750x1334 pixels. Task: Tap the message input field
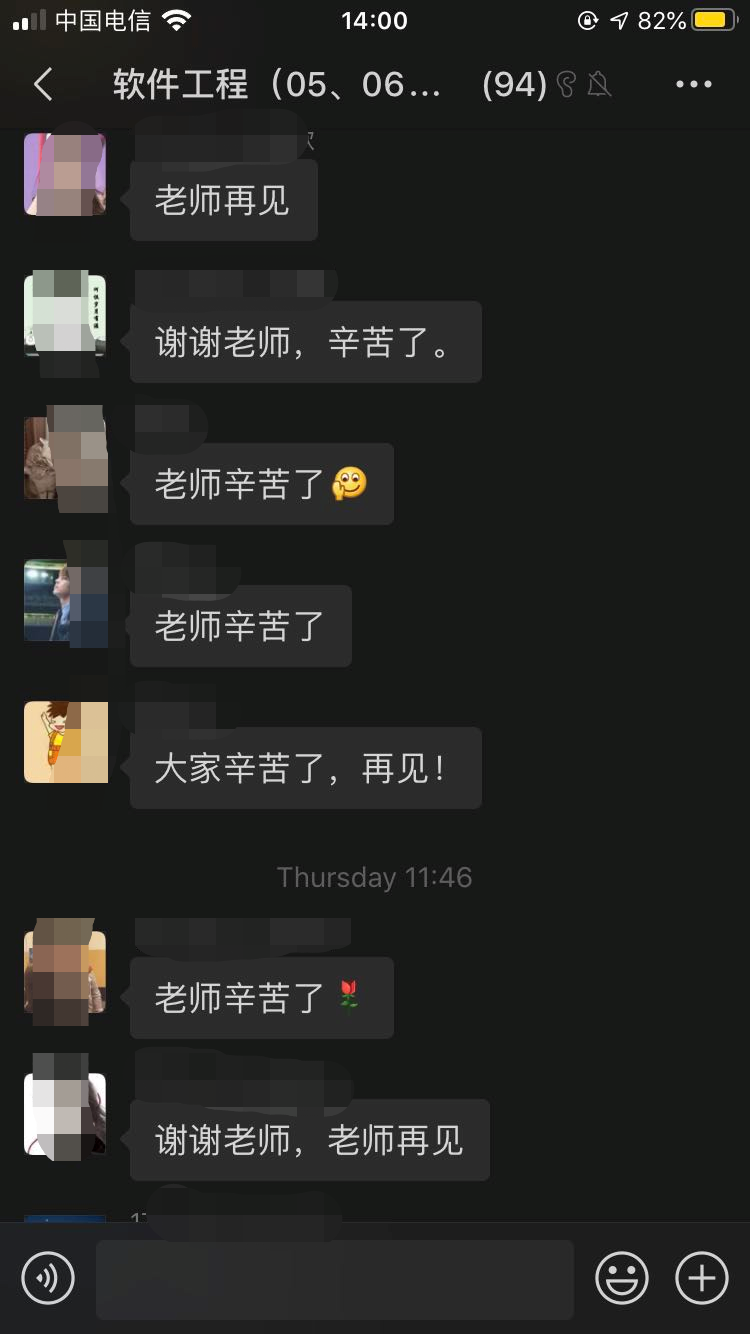pos(335,1278)
